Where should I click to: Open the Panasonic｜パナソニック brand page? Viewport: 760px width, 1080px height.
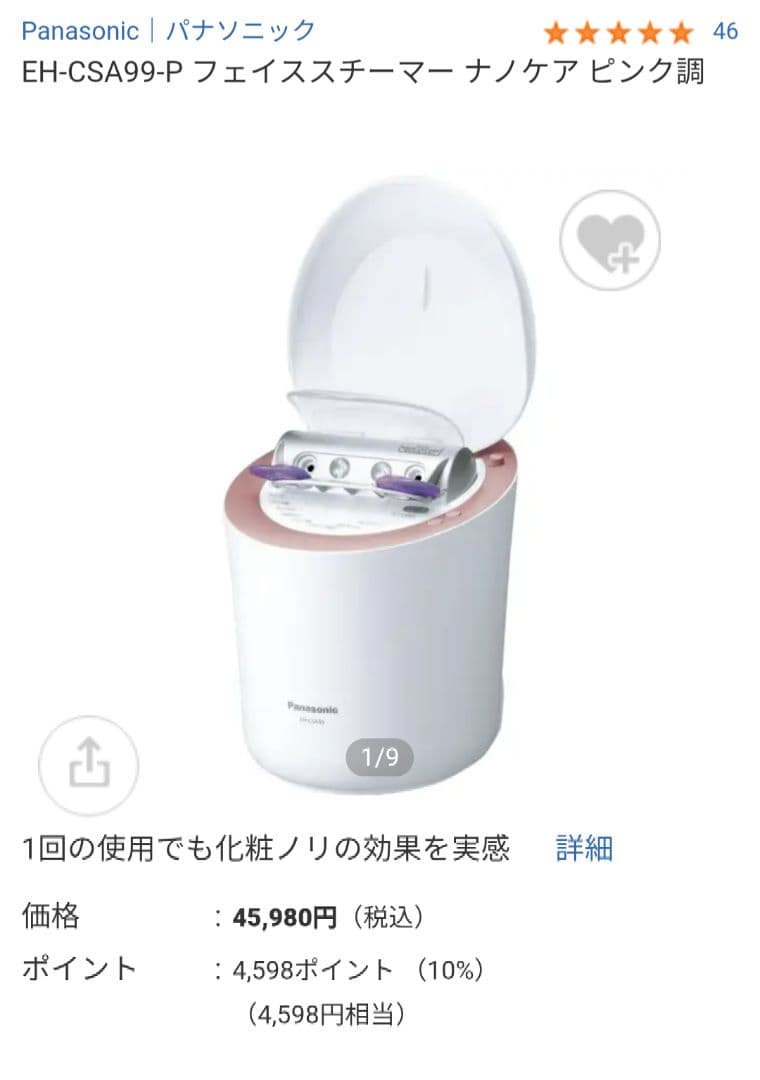pos(165,32)
